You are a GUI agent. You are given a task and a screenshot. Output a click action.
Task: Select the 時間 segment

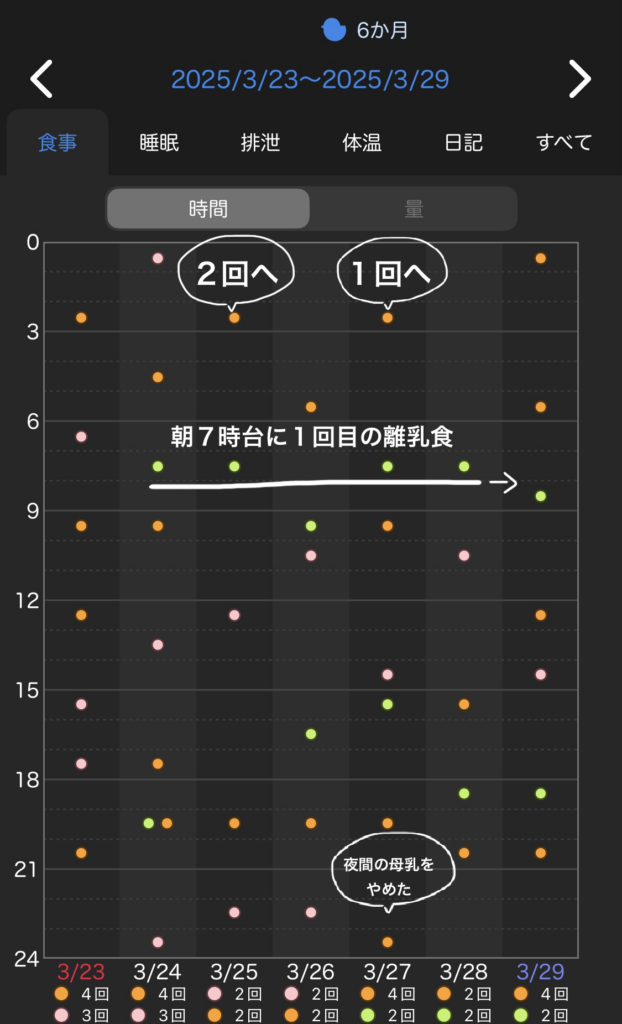[x=208, y=209]
